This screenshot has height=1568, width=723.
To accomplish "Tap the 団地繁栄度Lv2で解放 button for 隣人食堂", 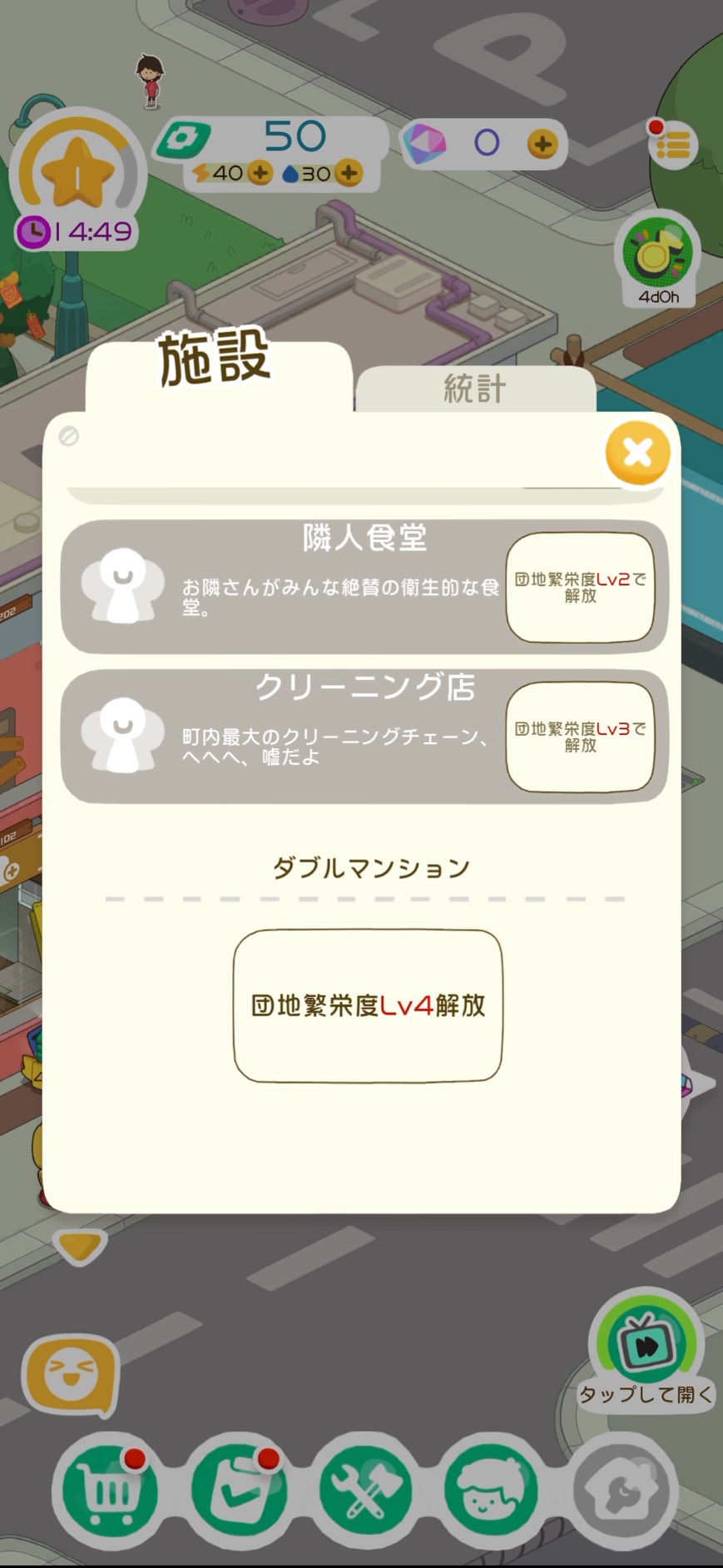I will pos(580,588).
